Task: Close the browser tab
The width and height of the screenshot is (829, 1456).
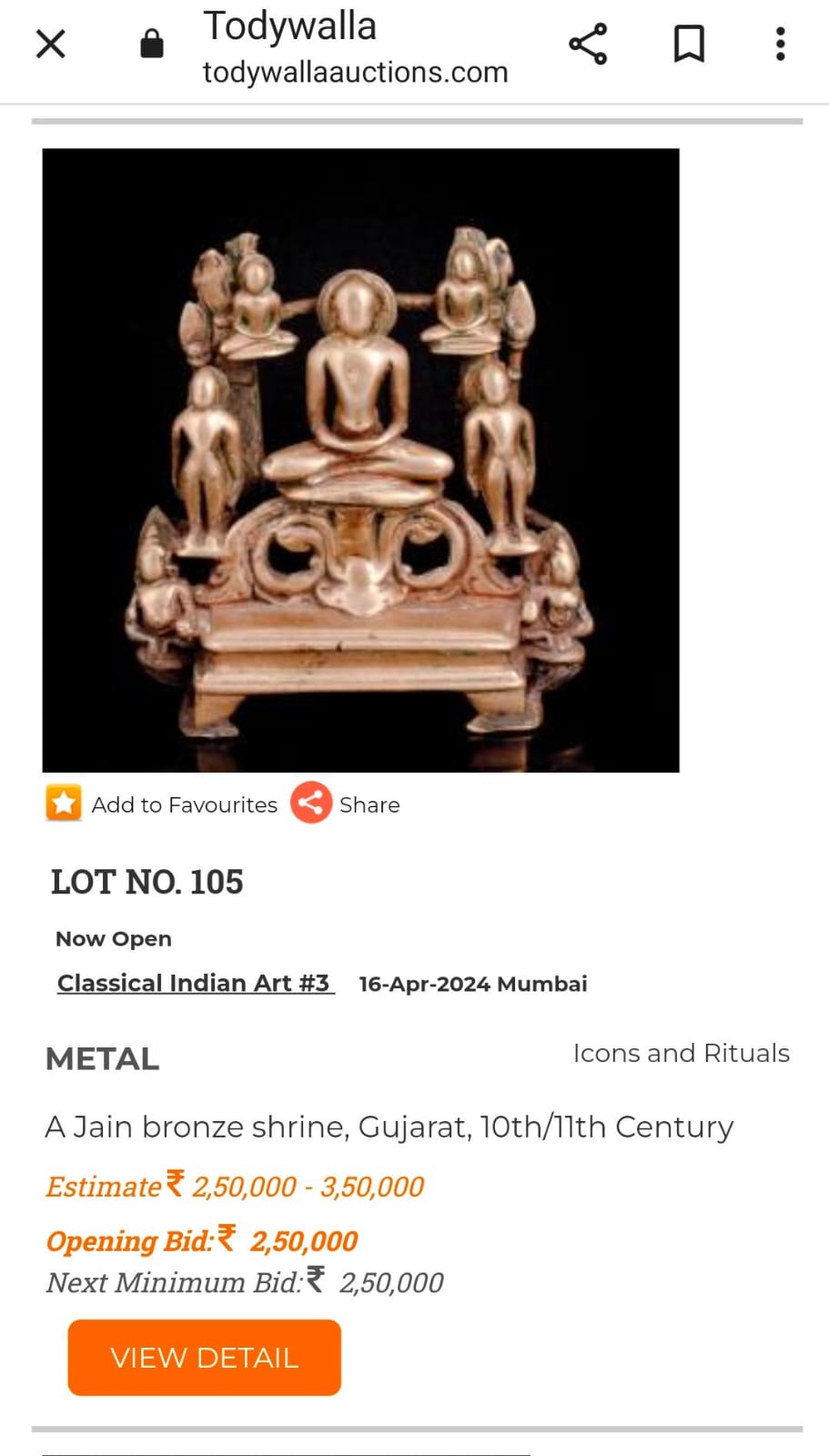Action: 51,44
